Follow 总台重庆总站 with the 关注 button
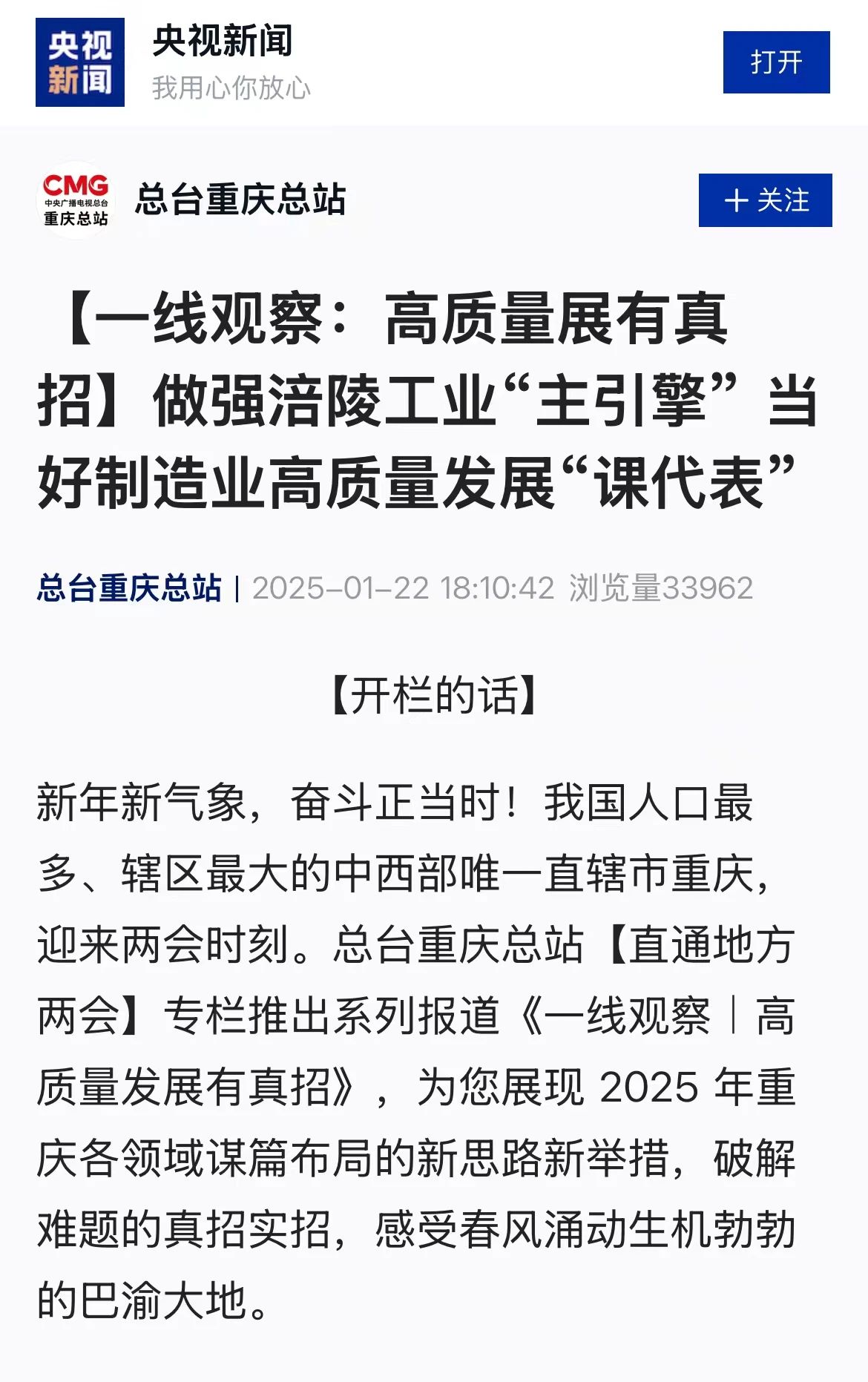The image size is (868, 1382). 765,200
